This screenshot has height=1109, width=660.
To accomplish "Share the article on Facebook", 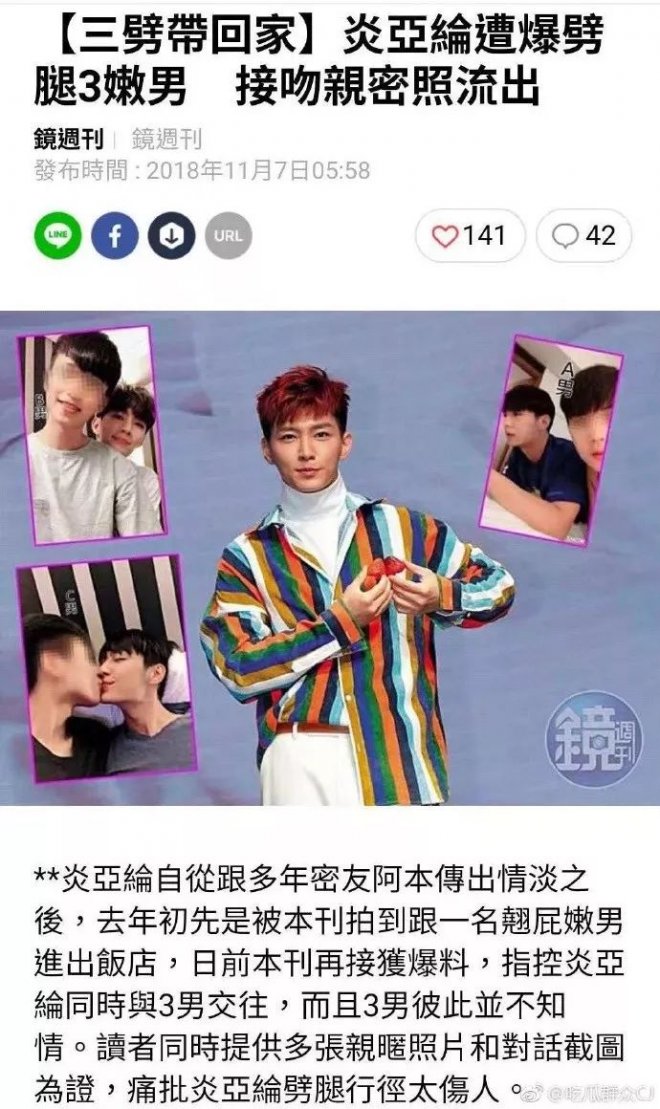I will click(x=115, y=236).
